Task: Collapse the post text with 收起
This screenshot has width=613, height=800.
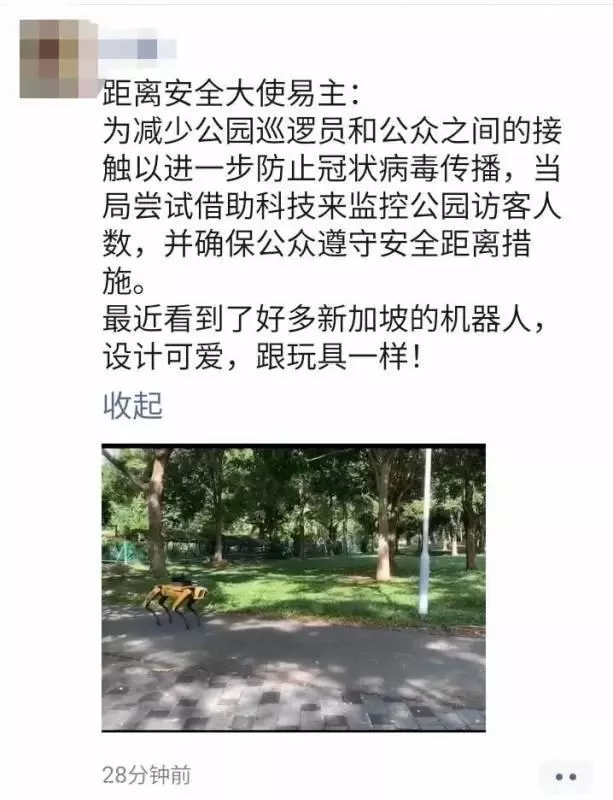Action: (132, 406)
